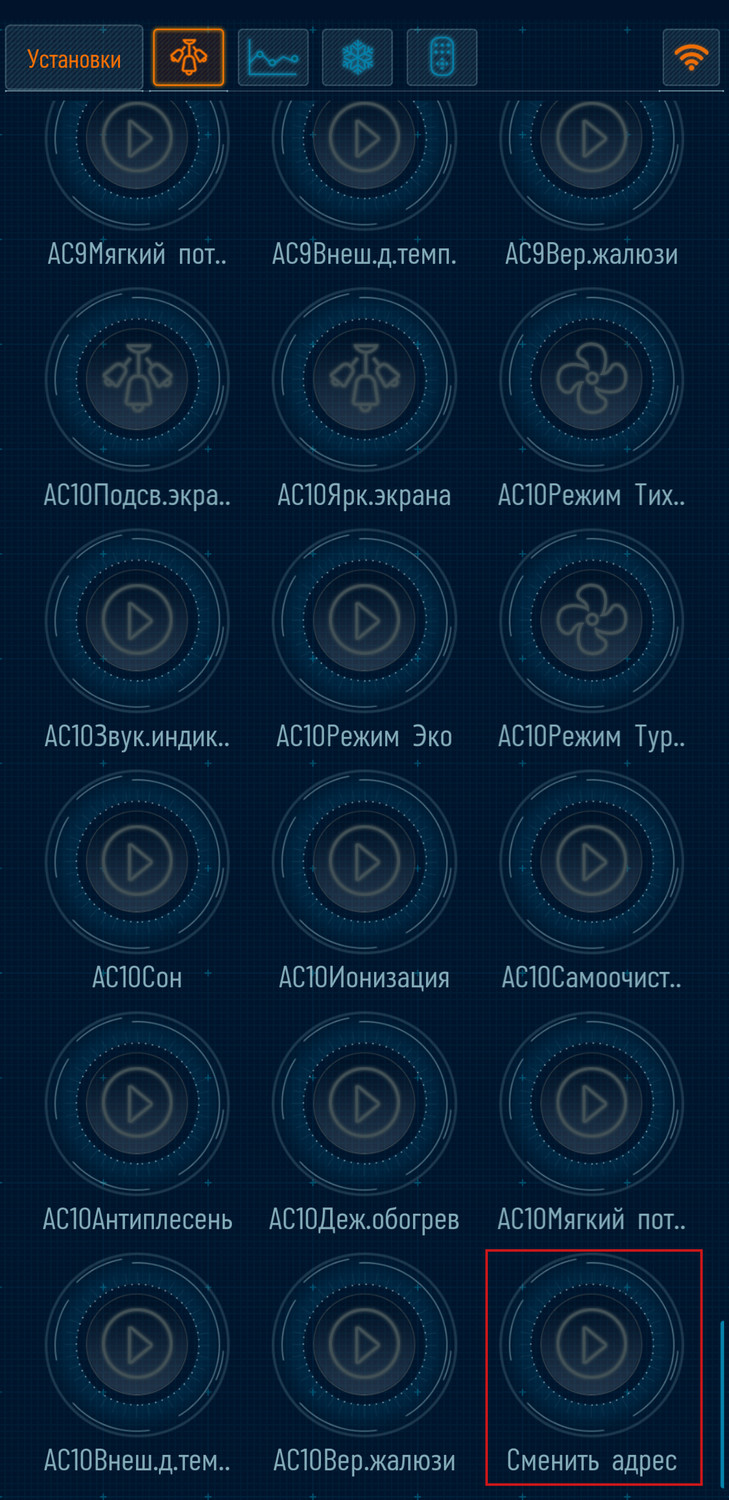Activate AC10Подсв.экра.. lamp button
The width and height of the screenshot is (729, 1500).
pos(138,380)
